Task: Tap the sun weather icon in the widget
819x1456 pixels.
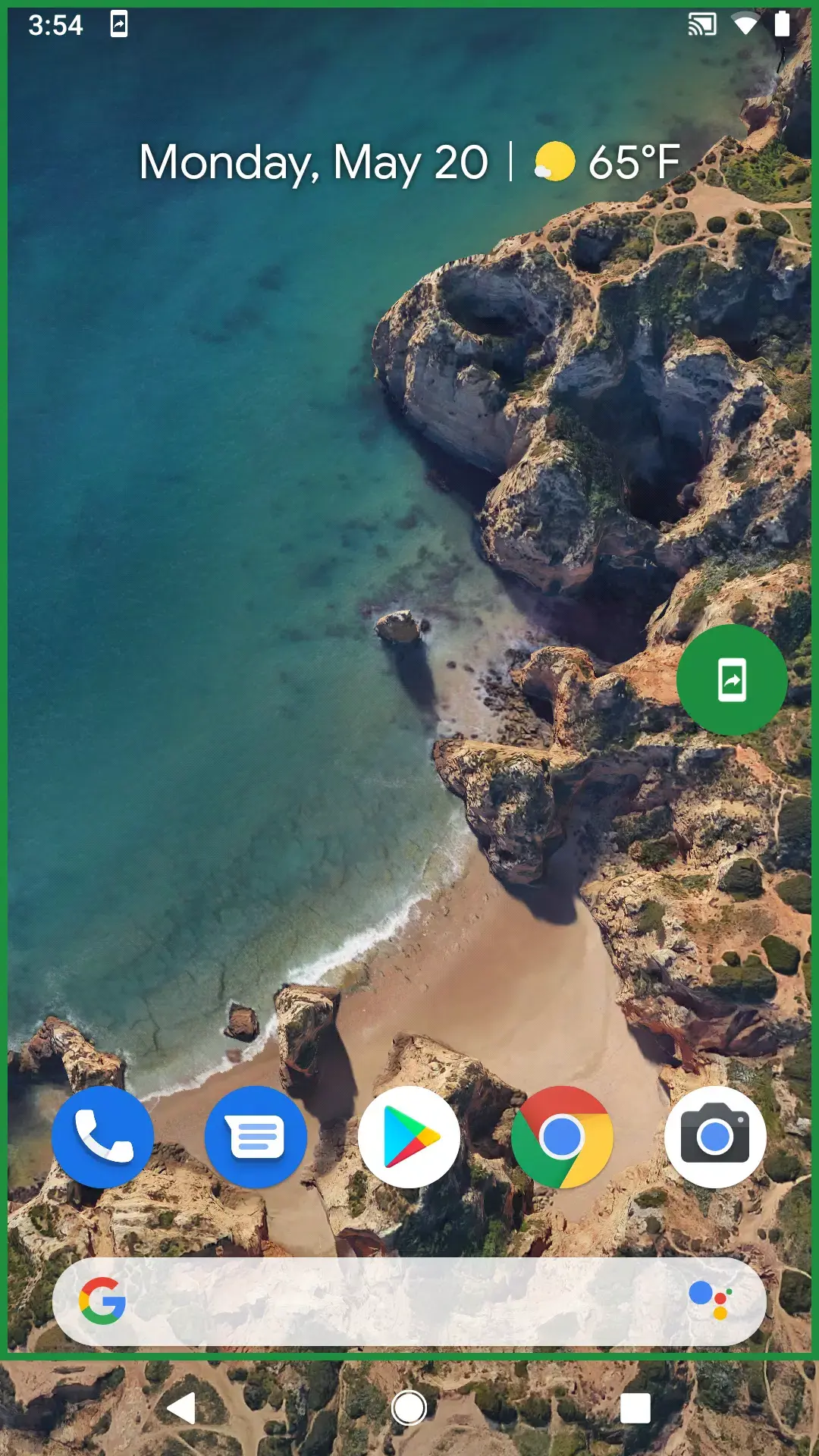Action: (x=554, y=162)
